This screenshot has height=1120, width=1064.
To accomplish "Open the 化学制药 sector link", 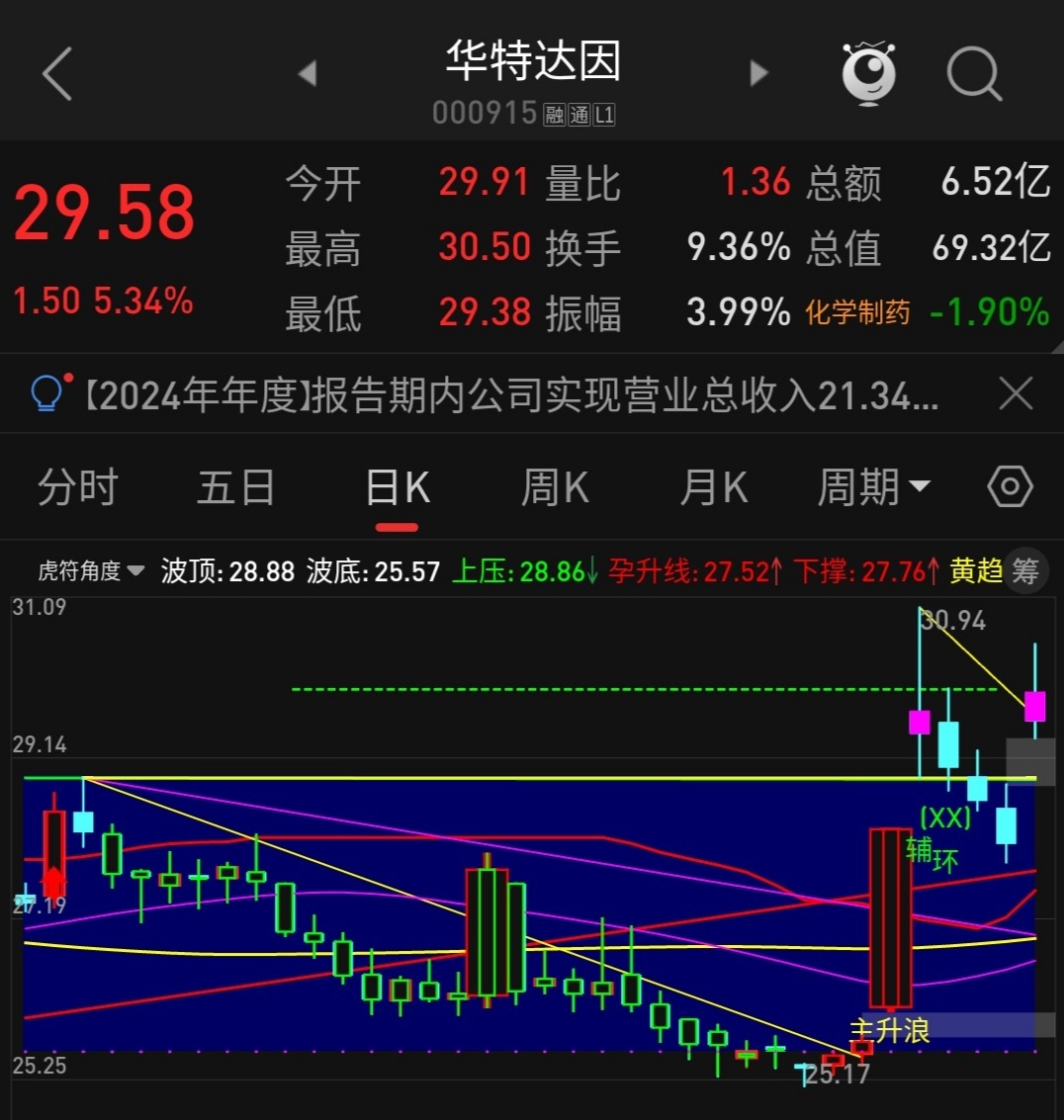I will click(x=856, y=313).
